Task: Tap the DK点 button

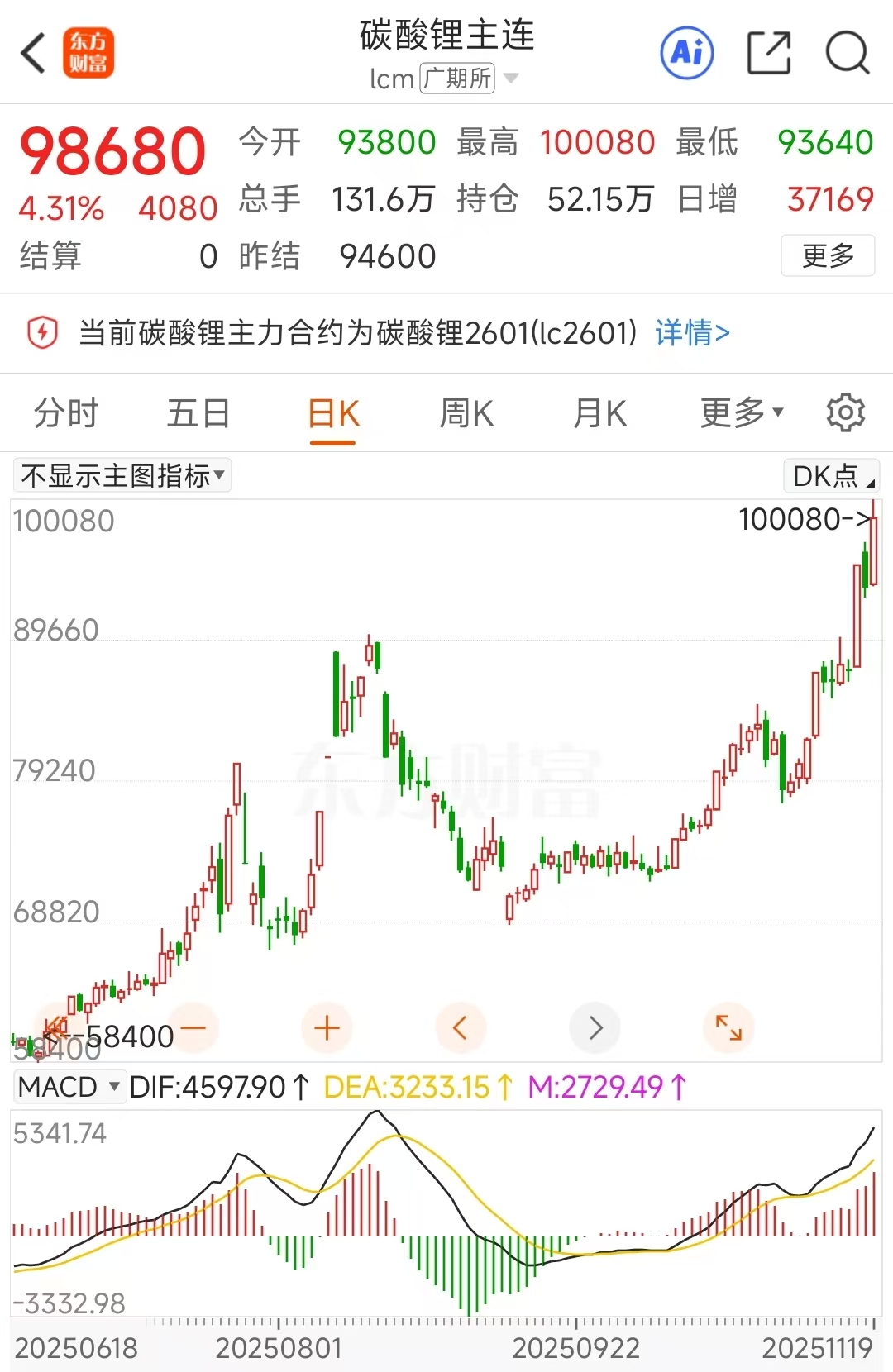Action: coord(831,476)
